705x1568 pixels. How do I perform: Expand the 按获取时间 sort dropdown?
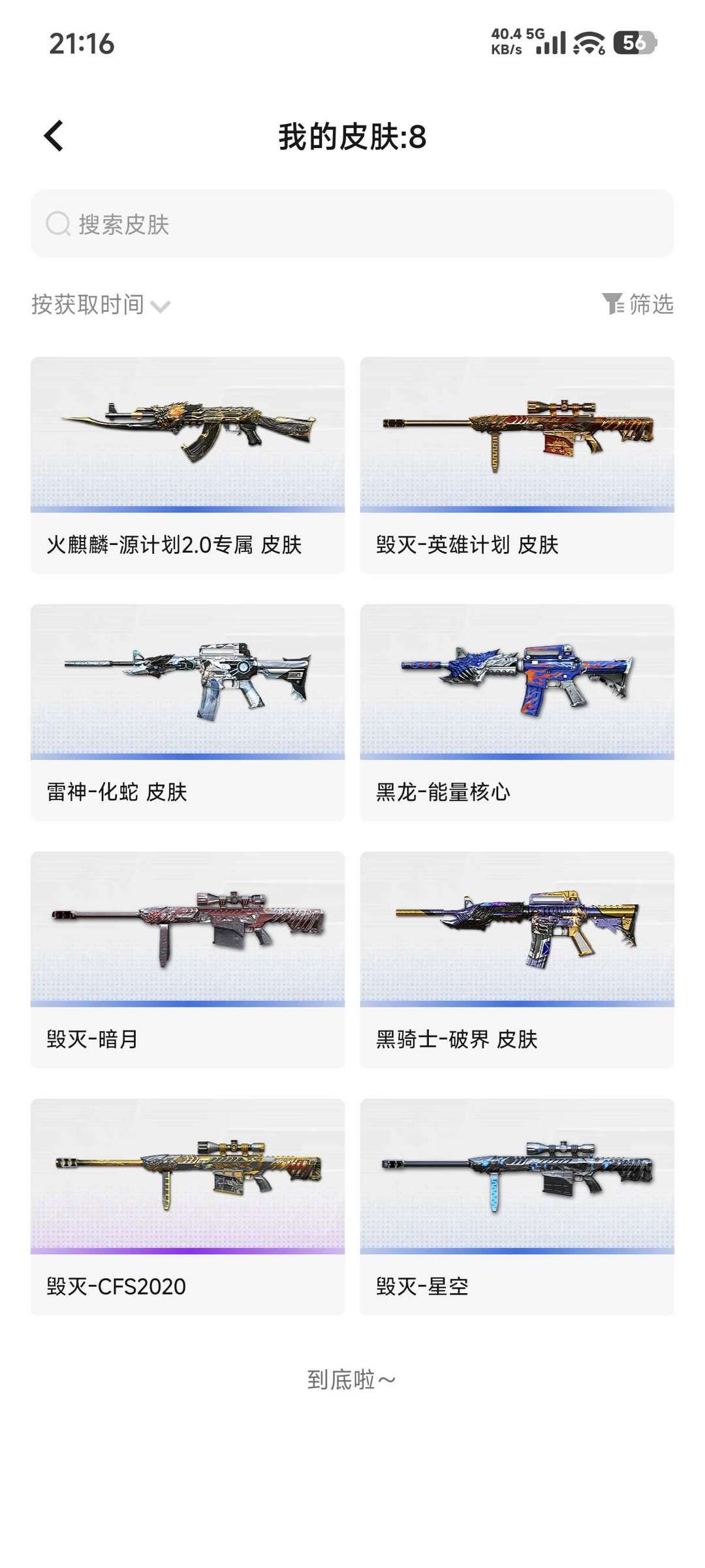(101, 305)
